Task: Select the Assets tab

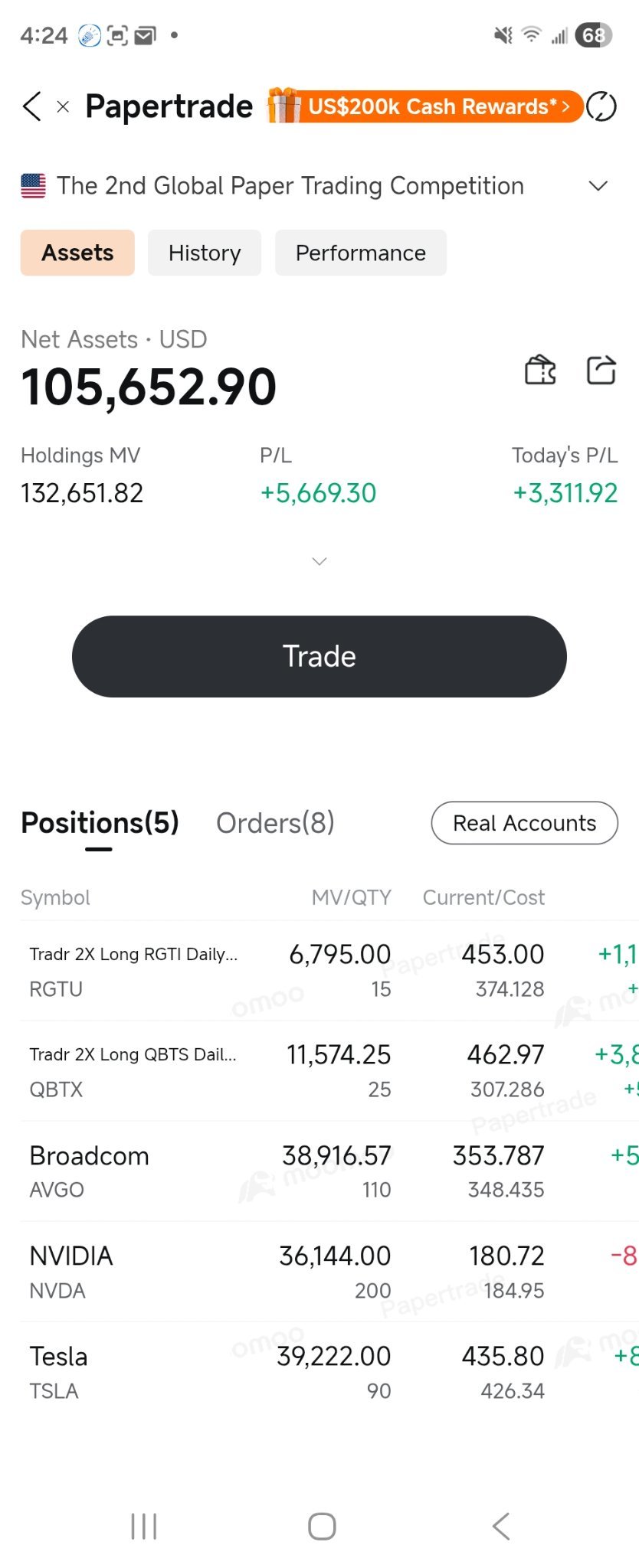Action: [77, 253]
